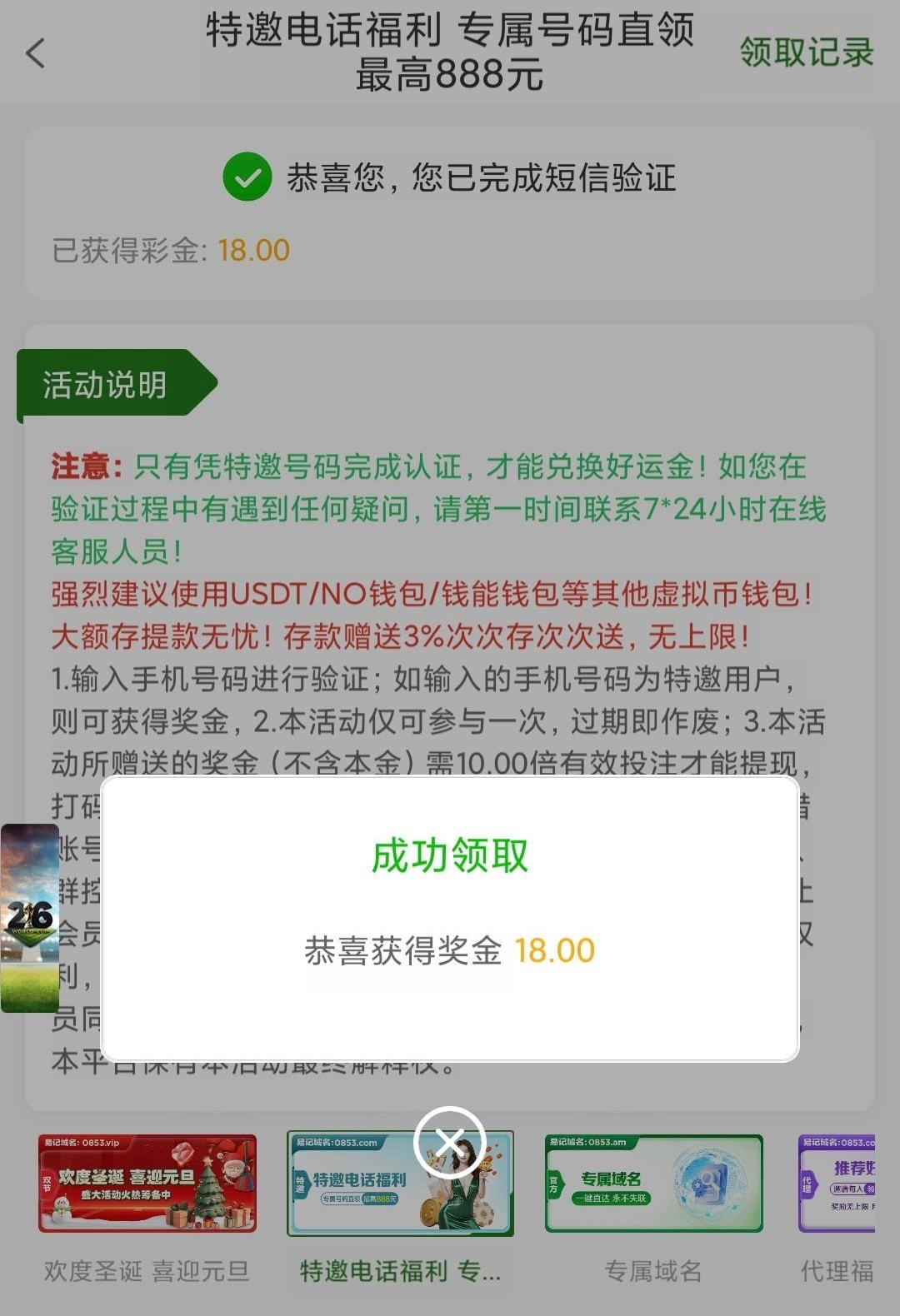Tap the floating 26 World Cup banner
900x1316 pixels.
[30, 918]
